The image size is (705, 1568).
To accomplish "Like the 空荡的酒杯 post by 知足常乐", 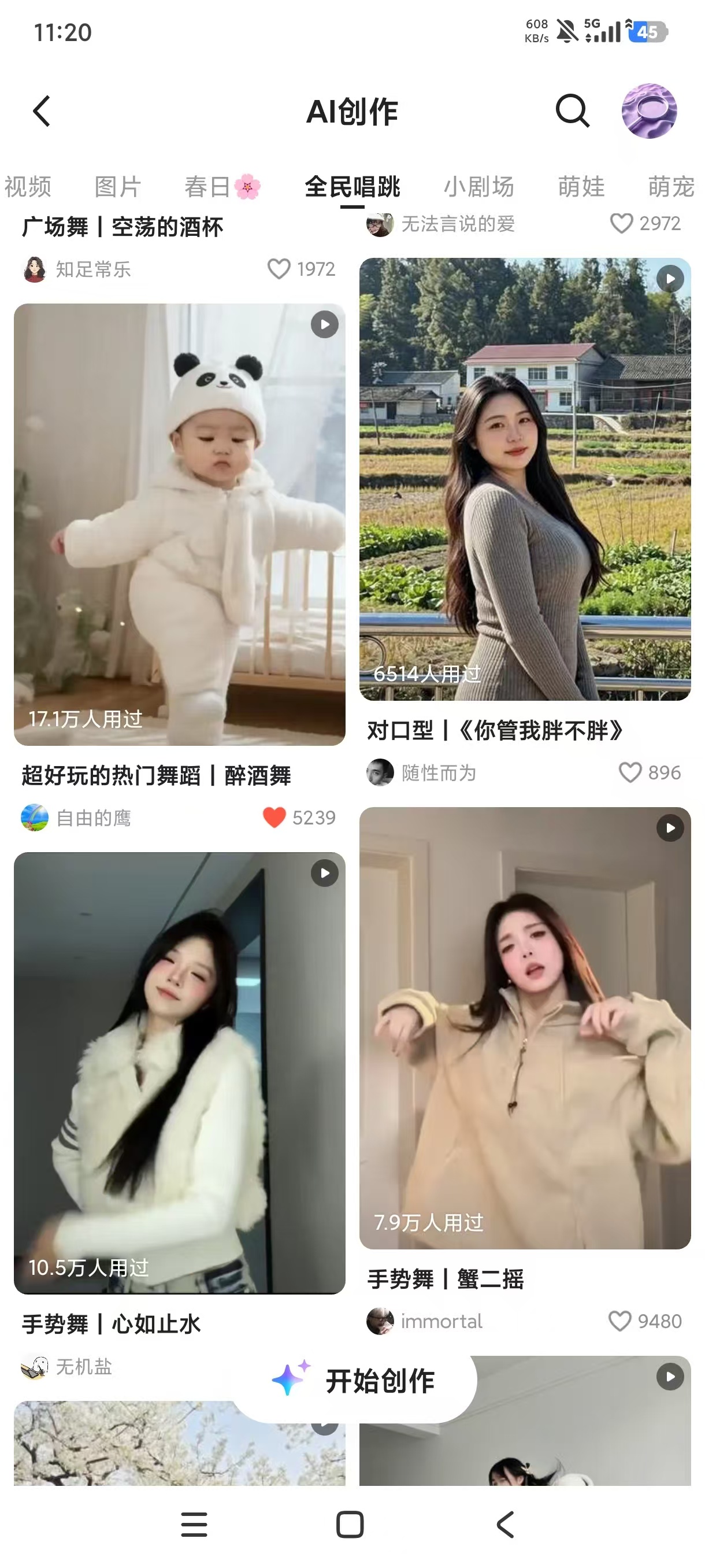I will pos(279,269).
